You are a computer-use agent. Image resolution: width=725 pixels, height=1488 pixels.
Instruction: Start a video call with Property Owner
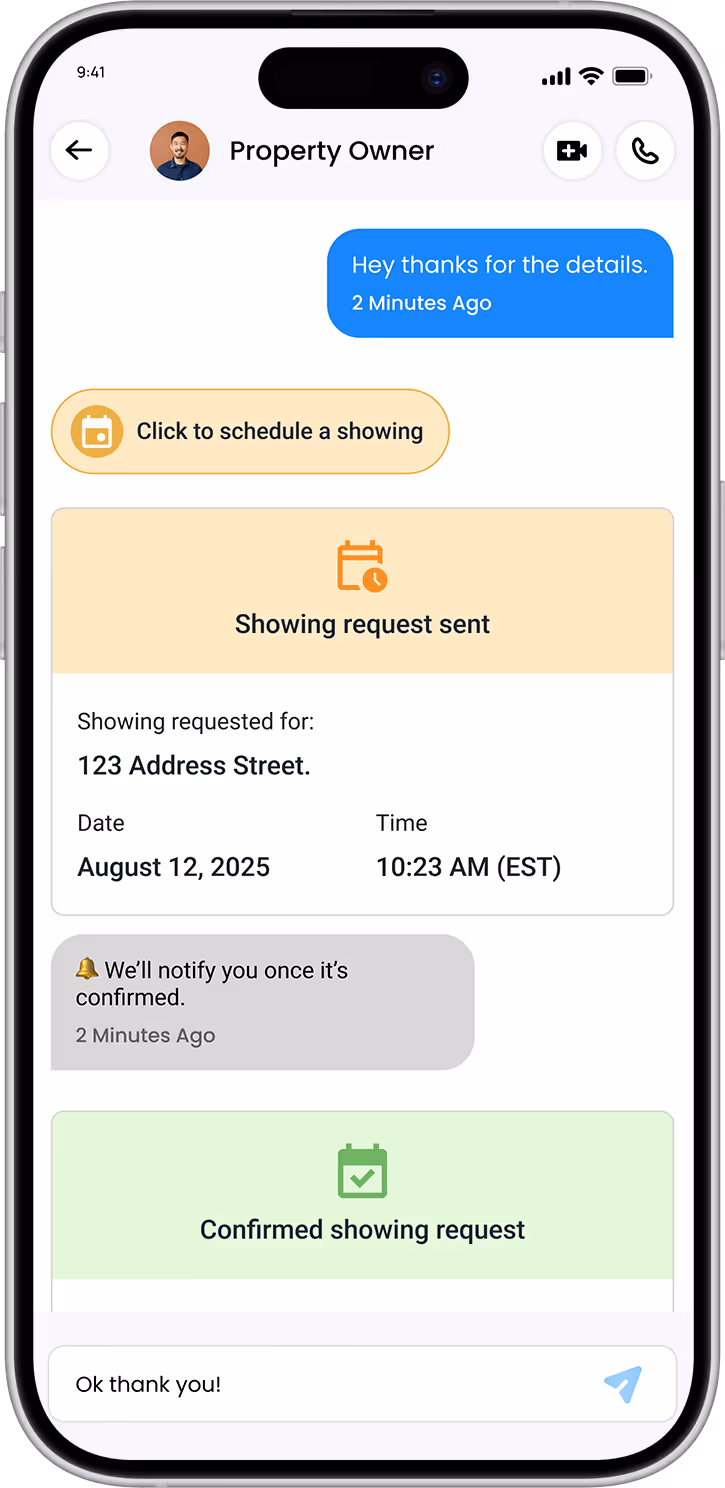(572, 151)
